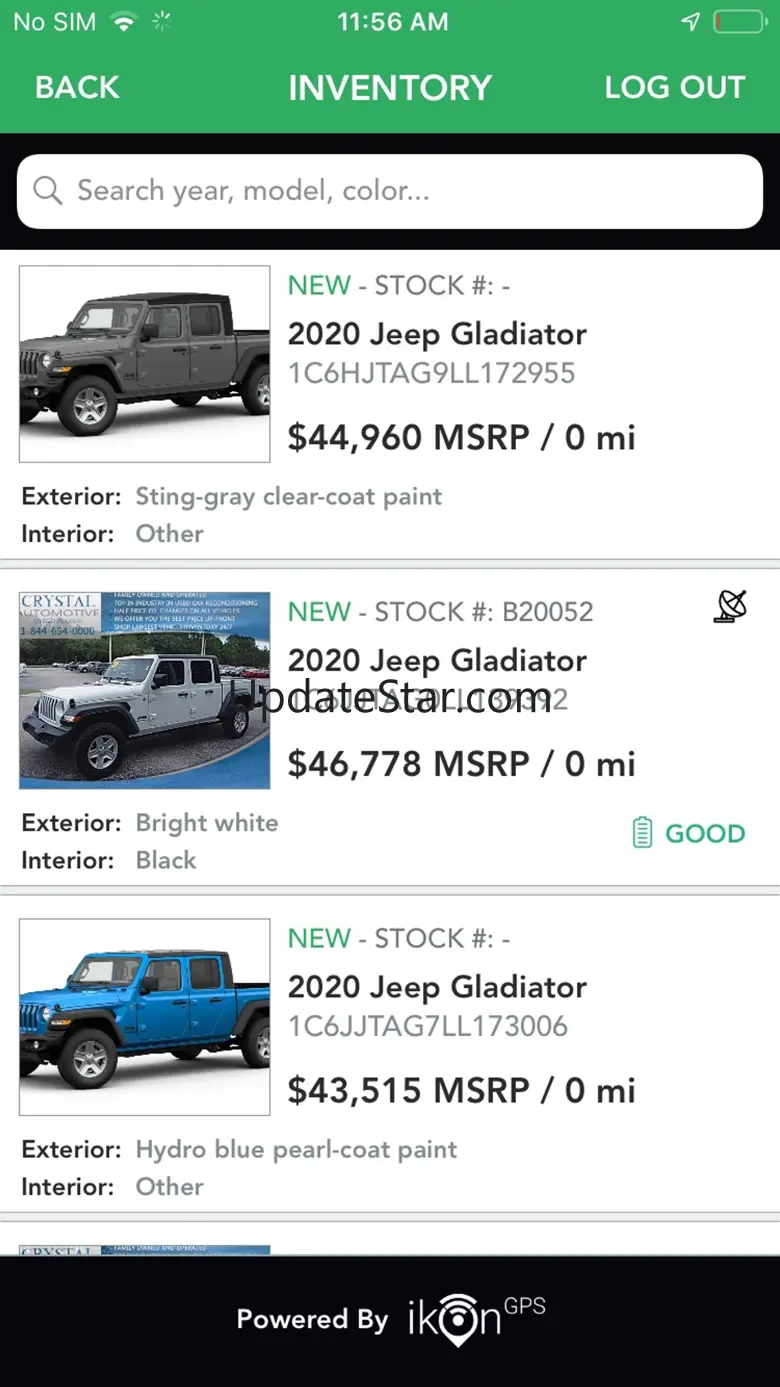Log out of the account

[674, 88]
